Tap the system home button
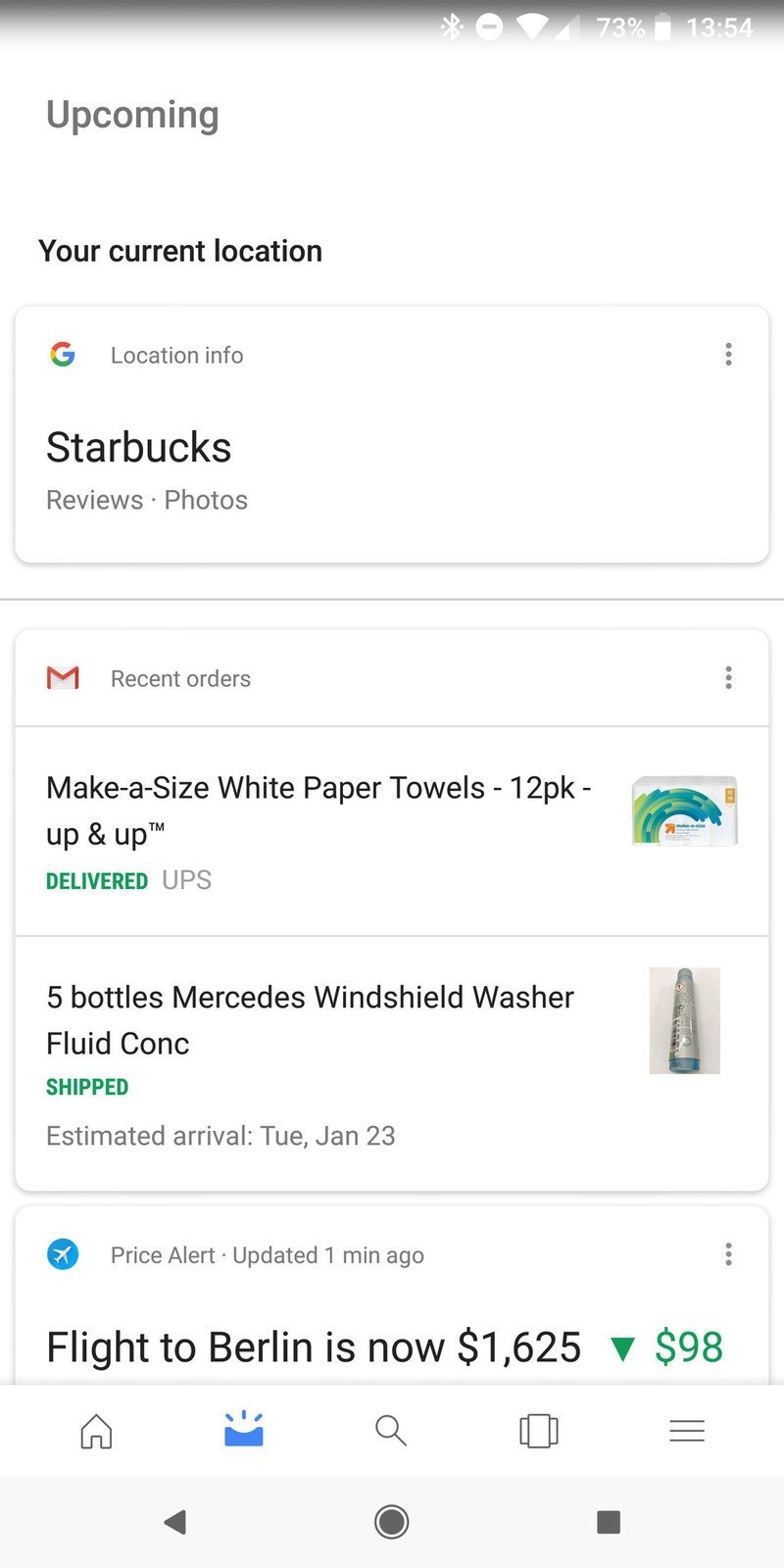The width and height of the screenshot is (784, 1568). tap(391, 1522)
